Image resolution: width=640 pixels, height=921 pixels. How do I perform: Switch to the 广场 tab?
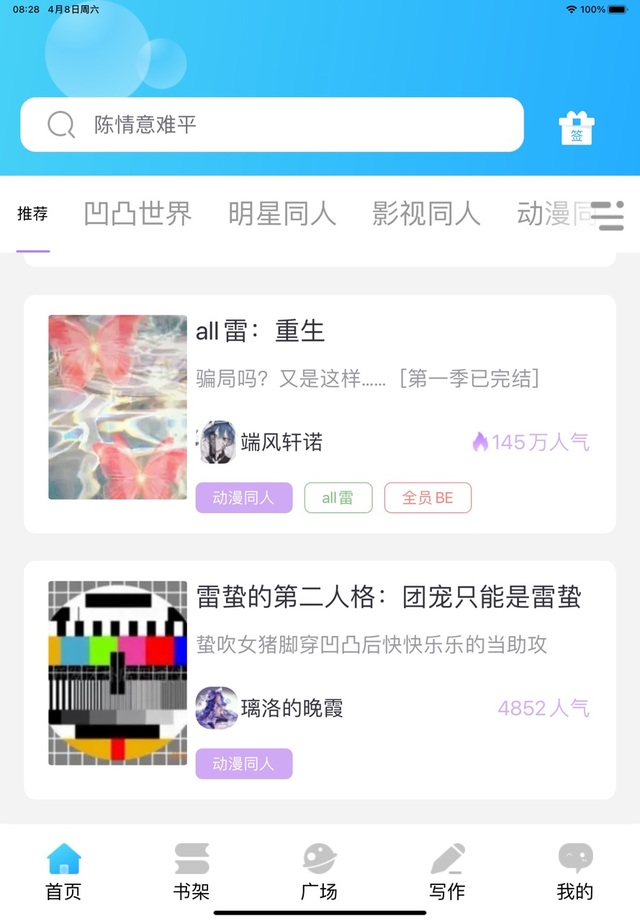[319, 872]
